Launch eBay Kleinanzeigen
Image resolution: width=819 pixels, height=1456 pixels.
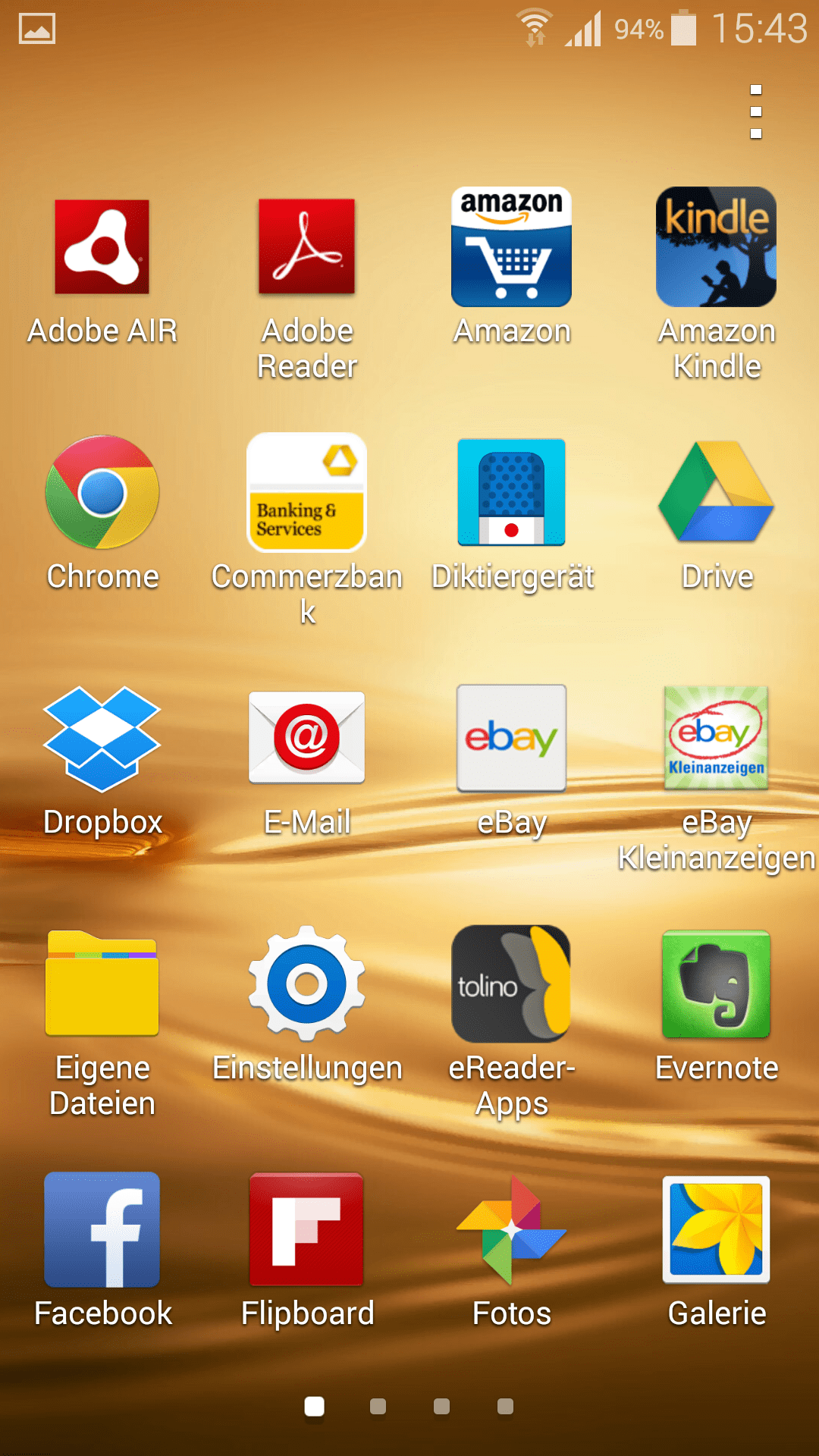(717, 739)
